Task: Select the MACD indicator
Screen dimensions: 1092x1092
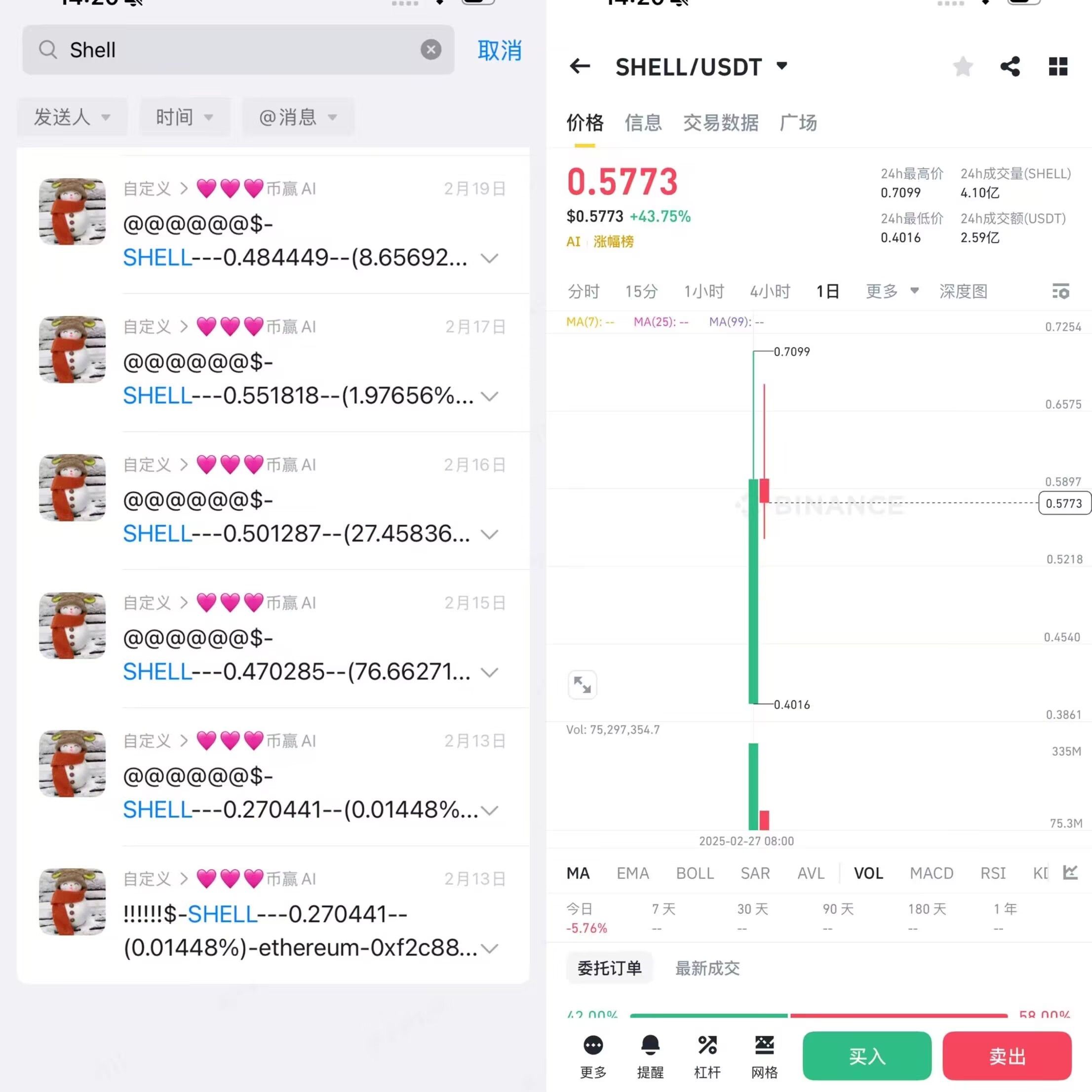Action: [931, 873]
